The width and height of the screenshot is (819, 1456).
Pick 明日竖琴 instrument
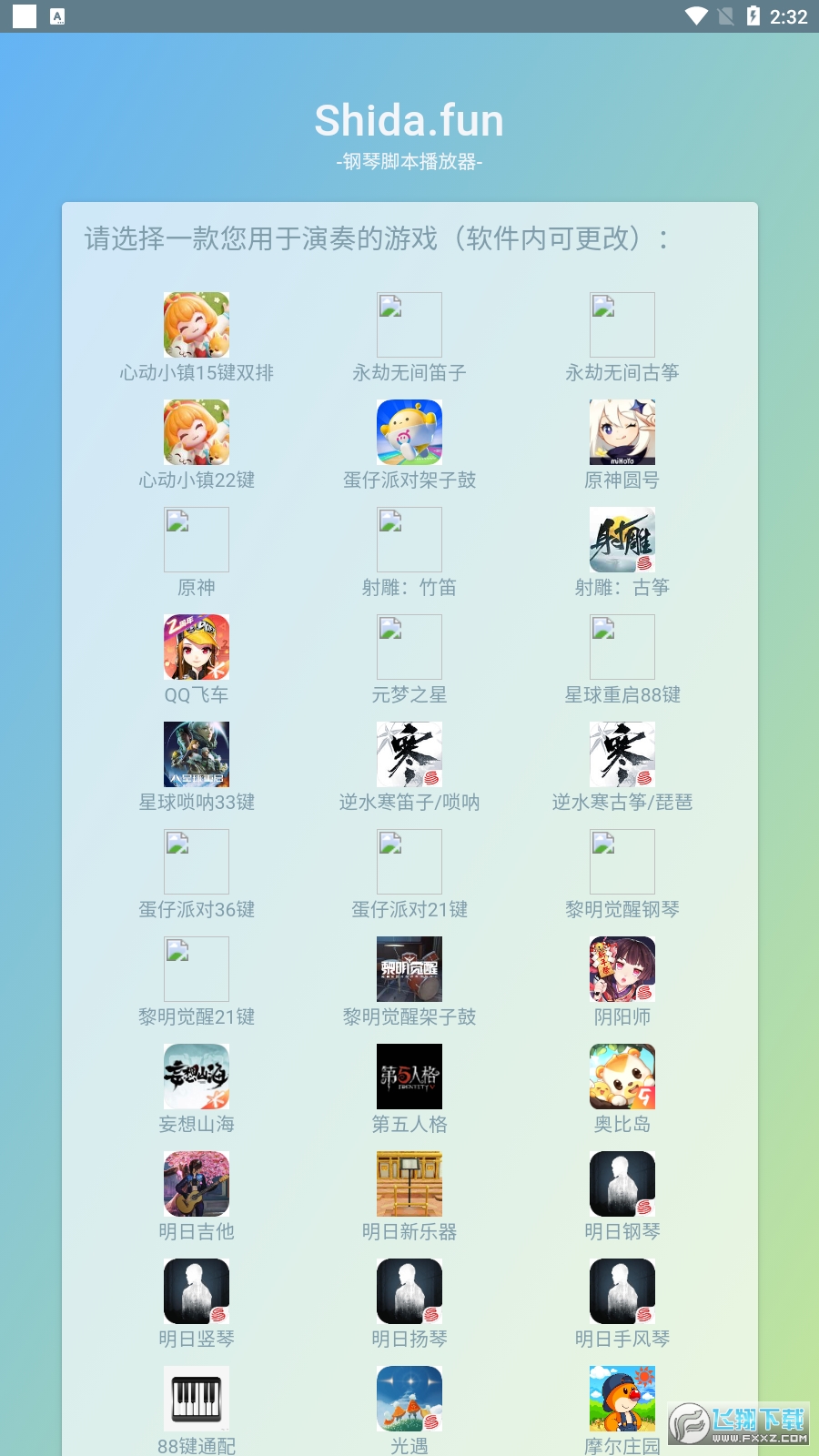point(197,1291)
